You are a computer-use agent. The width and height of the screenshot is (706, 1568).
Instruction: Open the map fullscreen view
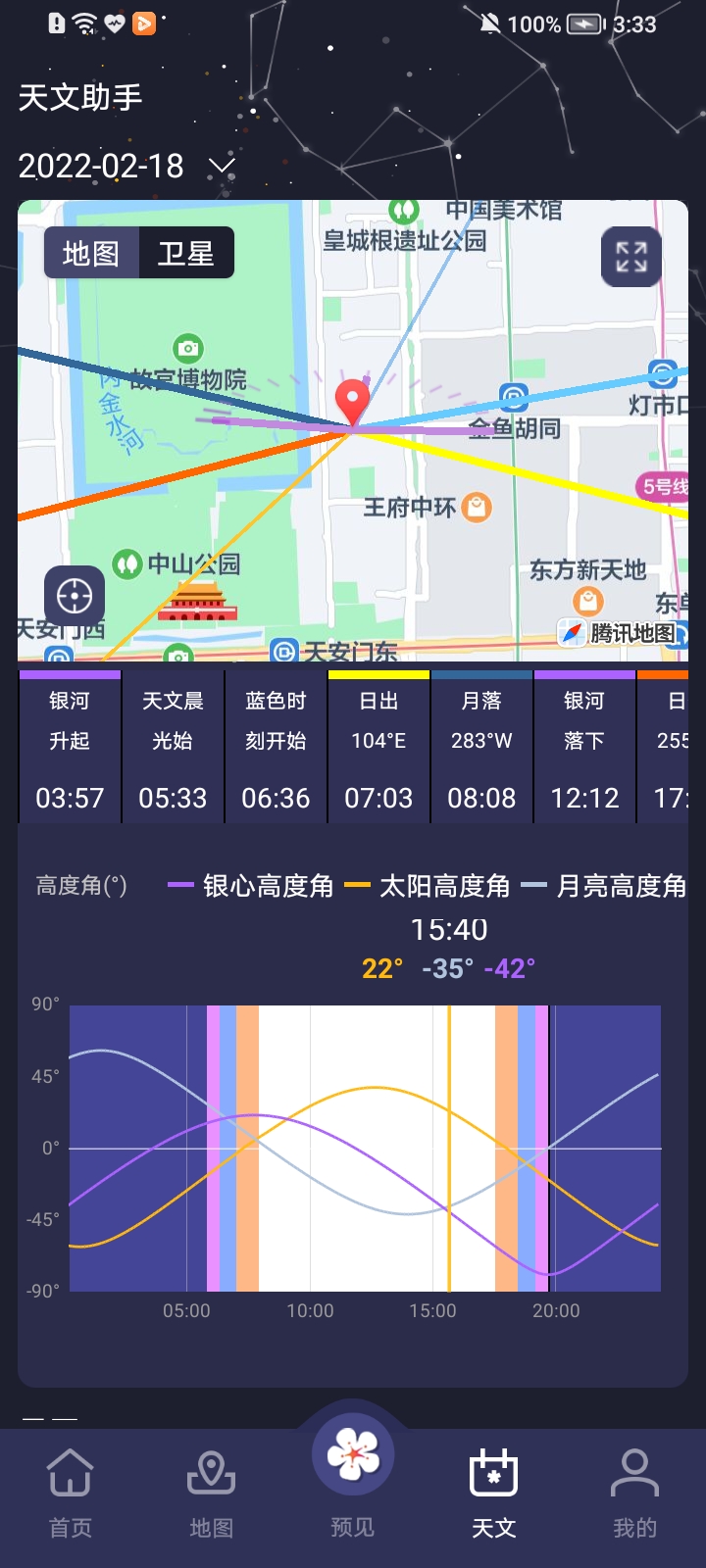[x=632, y=256]
